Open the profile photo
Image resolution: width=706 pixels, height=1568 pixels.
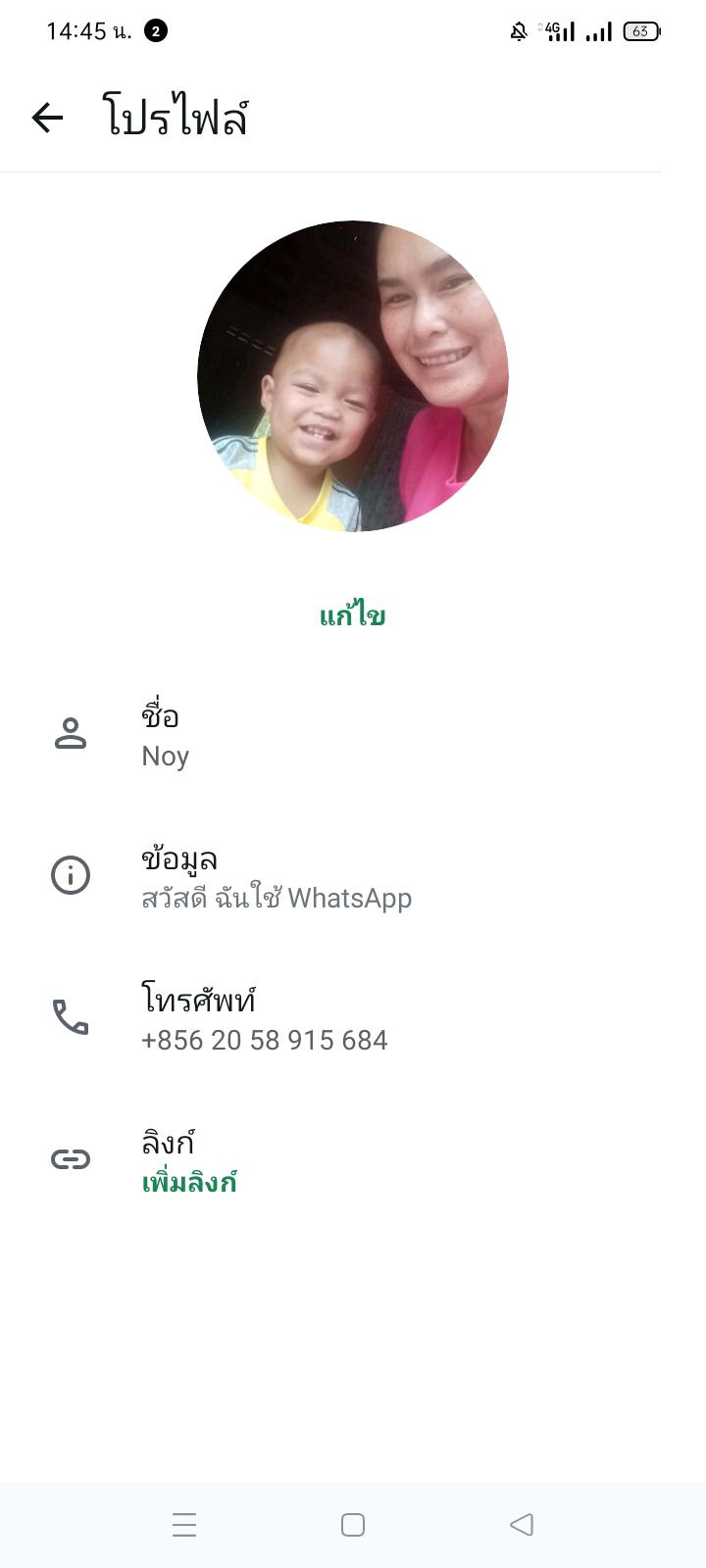tap(353, 376)
